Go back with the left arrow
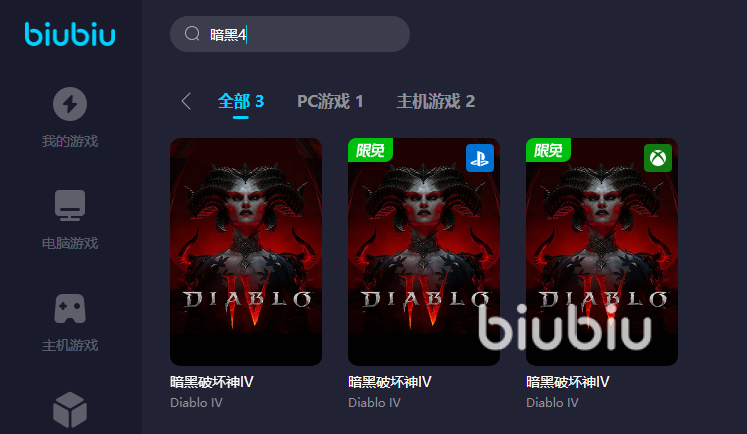The height and width of the screenshot is (434, 747). pos(186,101)
